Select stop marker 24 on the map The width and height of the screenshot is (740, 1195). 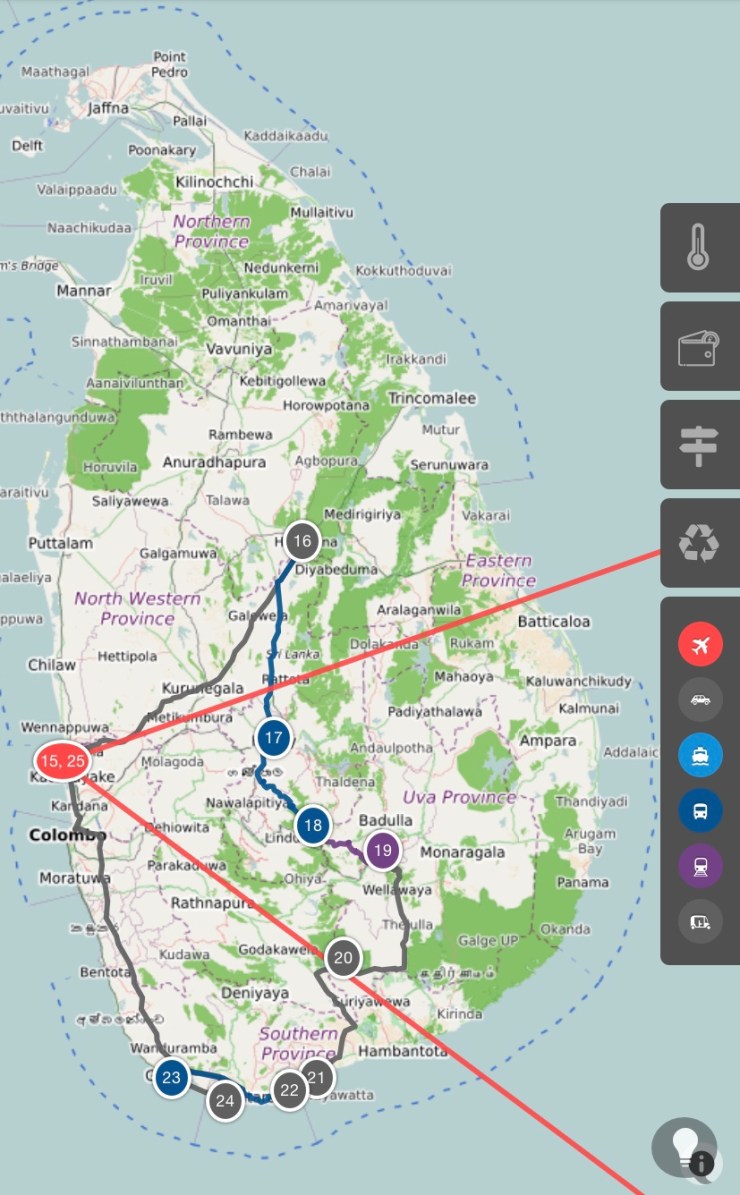click(x=225, y=1102)
